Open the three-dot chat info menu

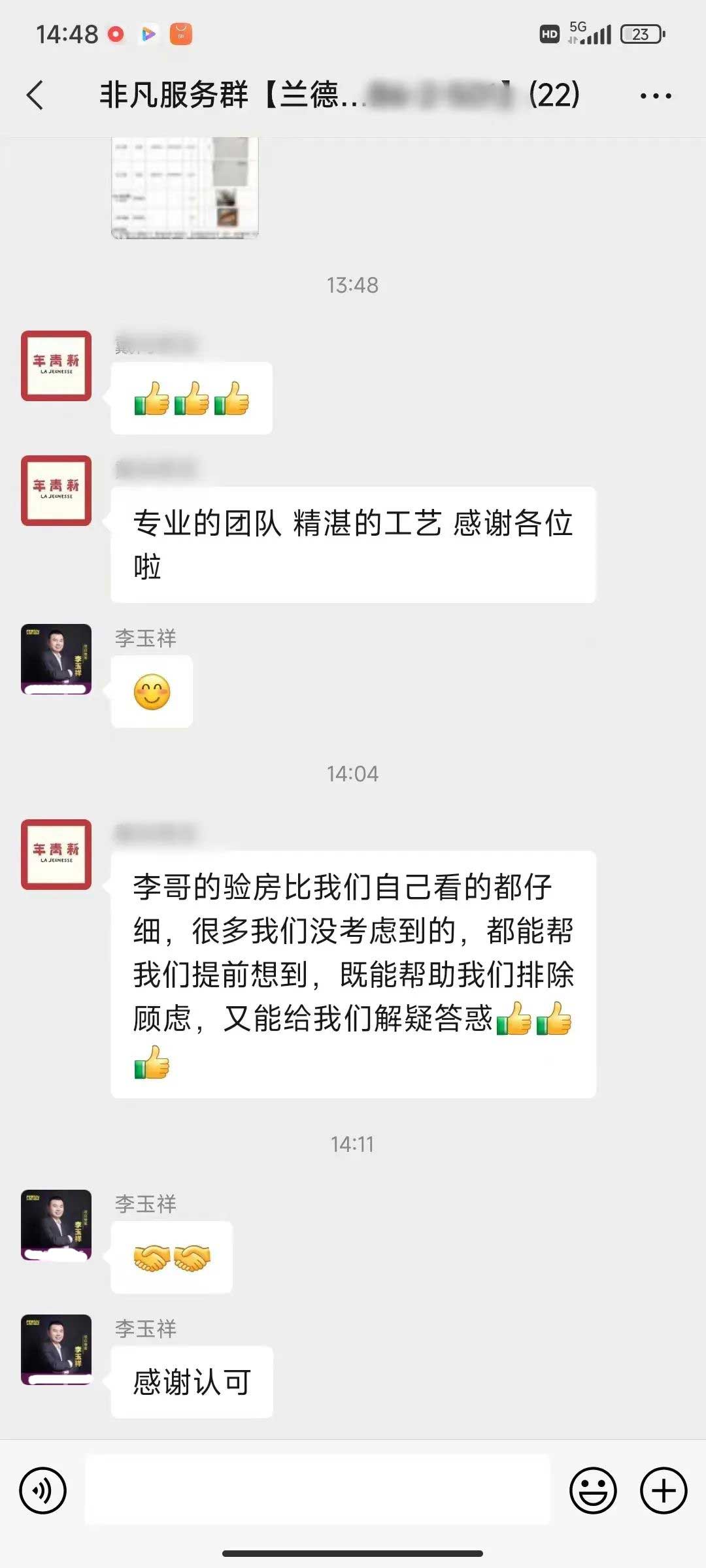[x=656, y=96]
